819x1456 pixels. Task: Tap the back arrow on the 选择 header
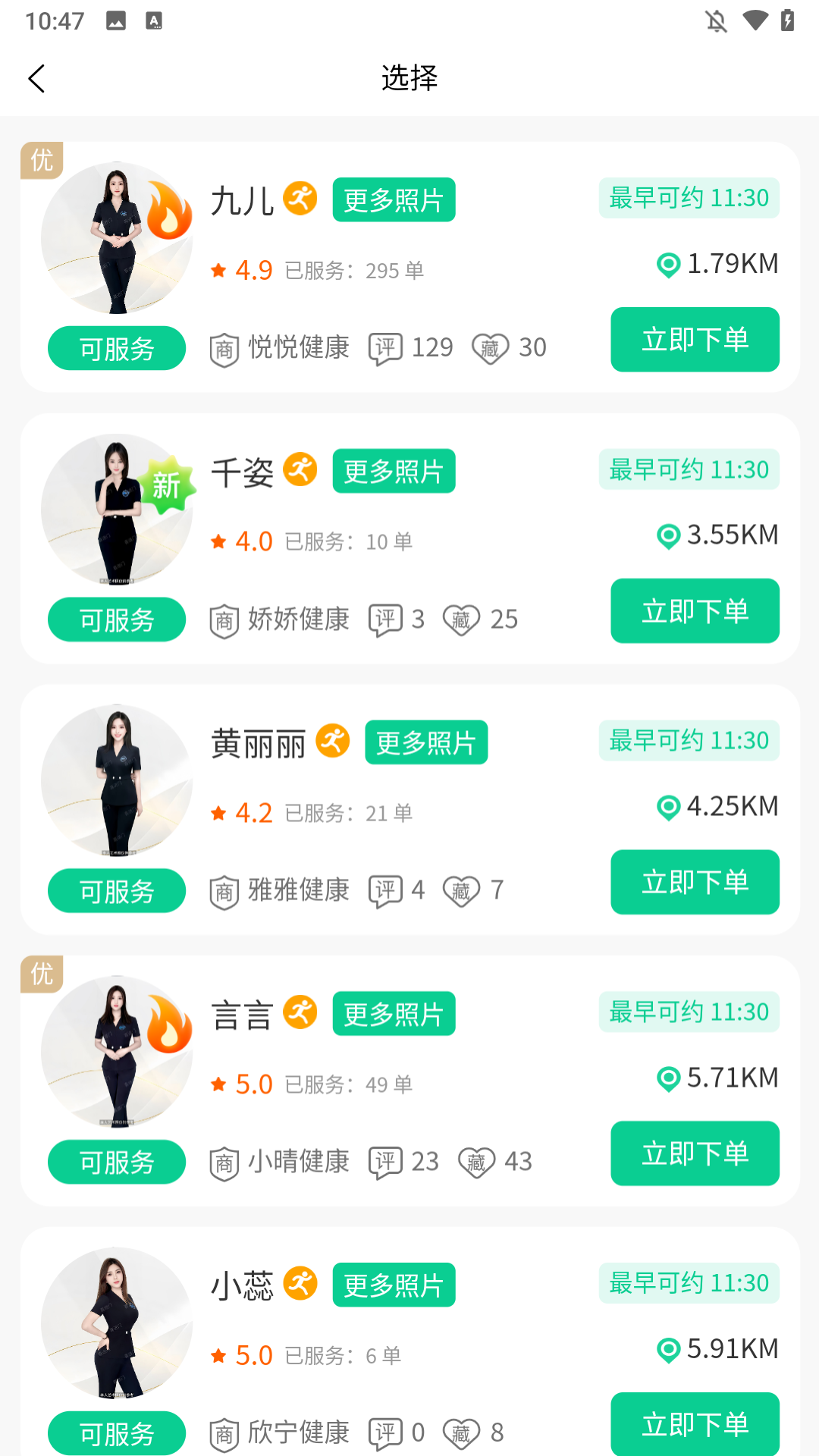[37, 78]
